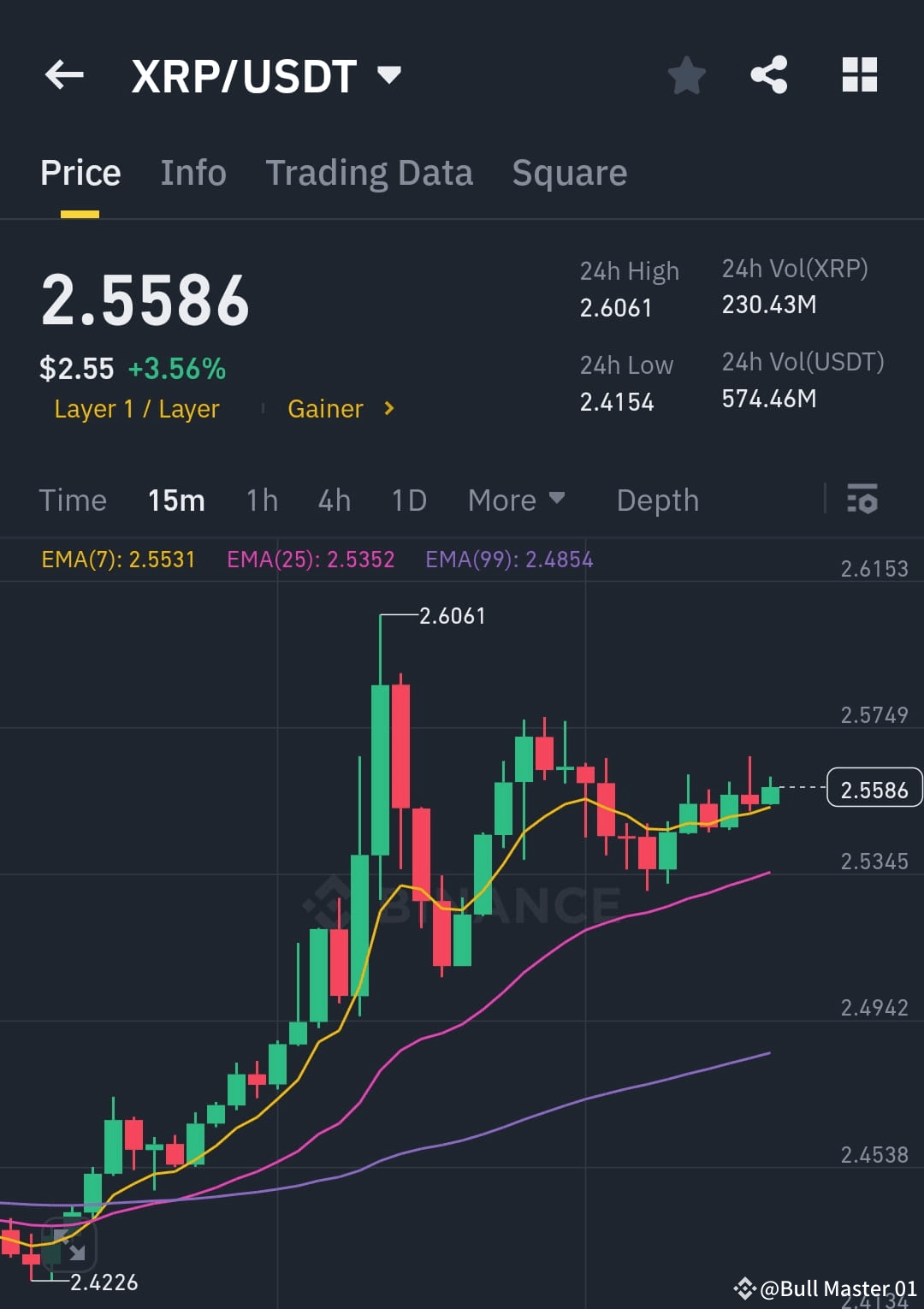Open chart indicator settings icon beside Depth
924x1309 pixels.
pyautogui.click(x=864, y=500)
